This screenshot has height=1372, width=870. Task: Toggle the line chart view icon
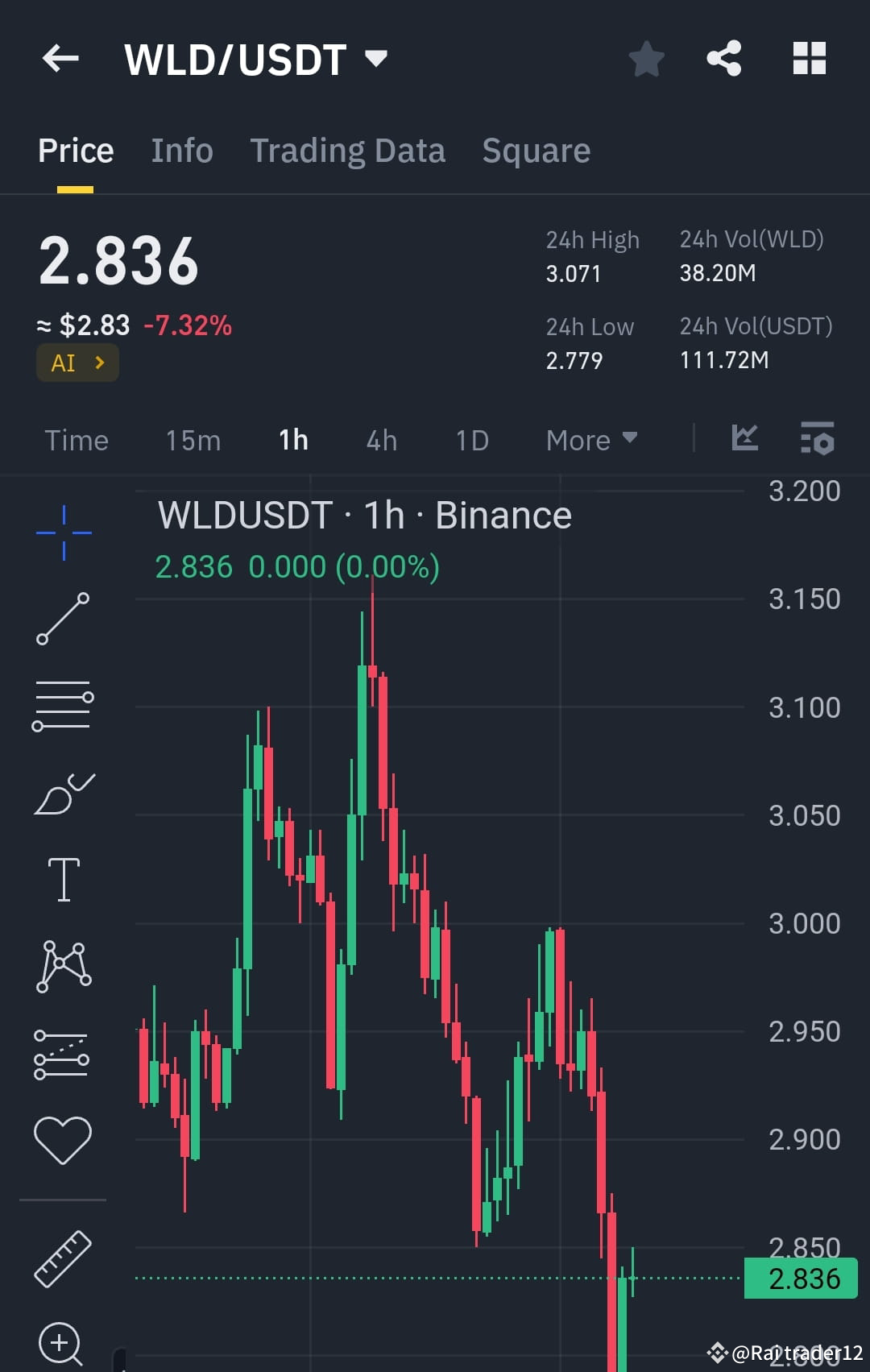[744, 439]
